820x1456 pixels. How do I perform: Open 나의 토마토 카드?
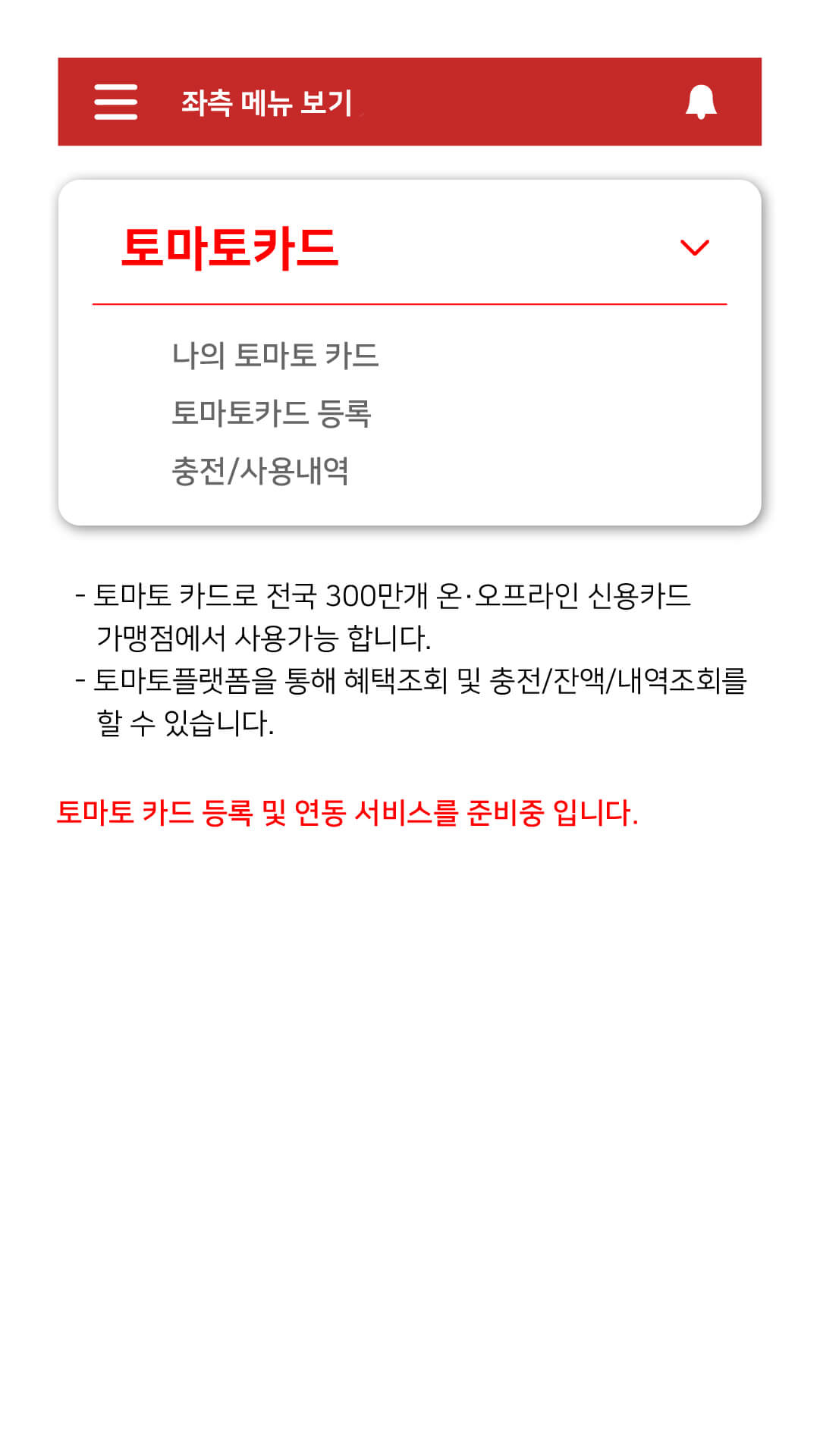(x=275, y=355)
